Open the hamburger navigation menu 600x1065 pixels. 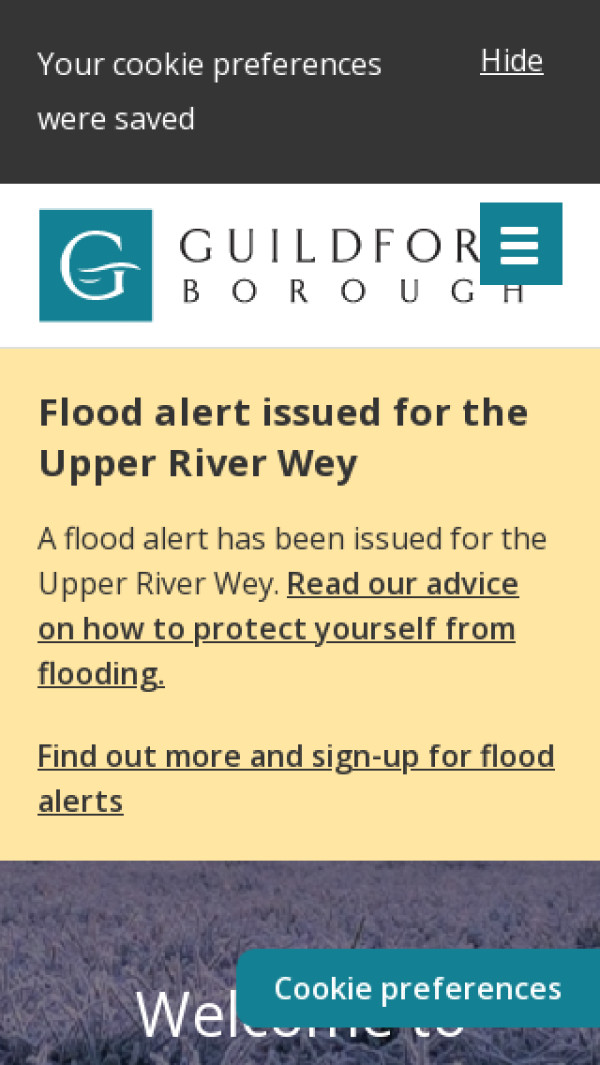(520, 244)
